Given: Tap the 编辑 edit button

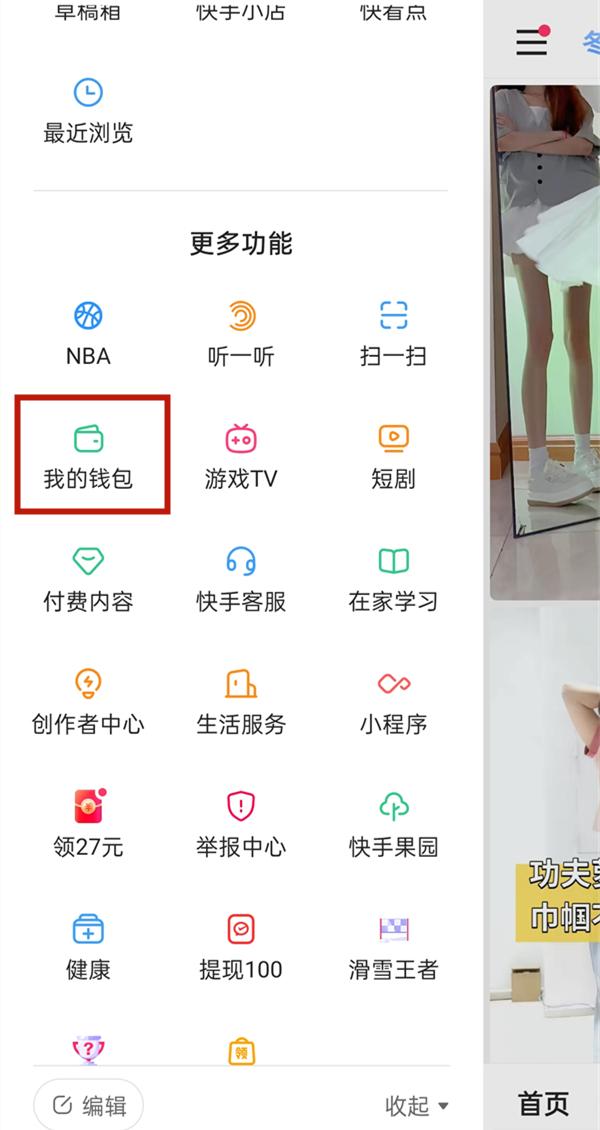Looking at the screenshot, I should 88,1105.
